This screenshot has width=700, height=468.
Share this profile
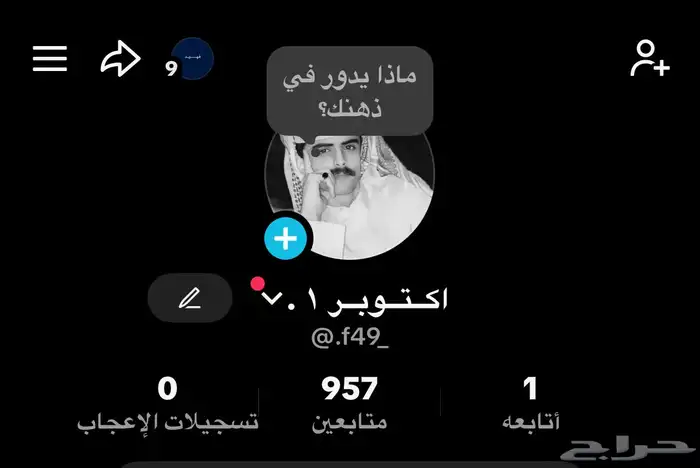[x=120, y=60]
